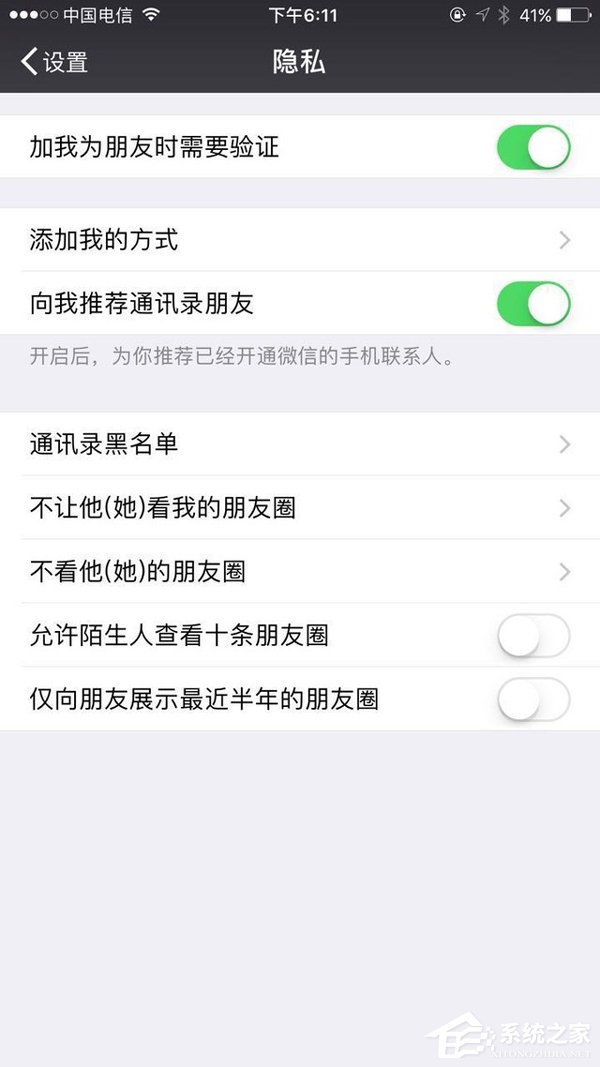
Task: Open 通讯录黑名单
Action: (300, 444)
